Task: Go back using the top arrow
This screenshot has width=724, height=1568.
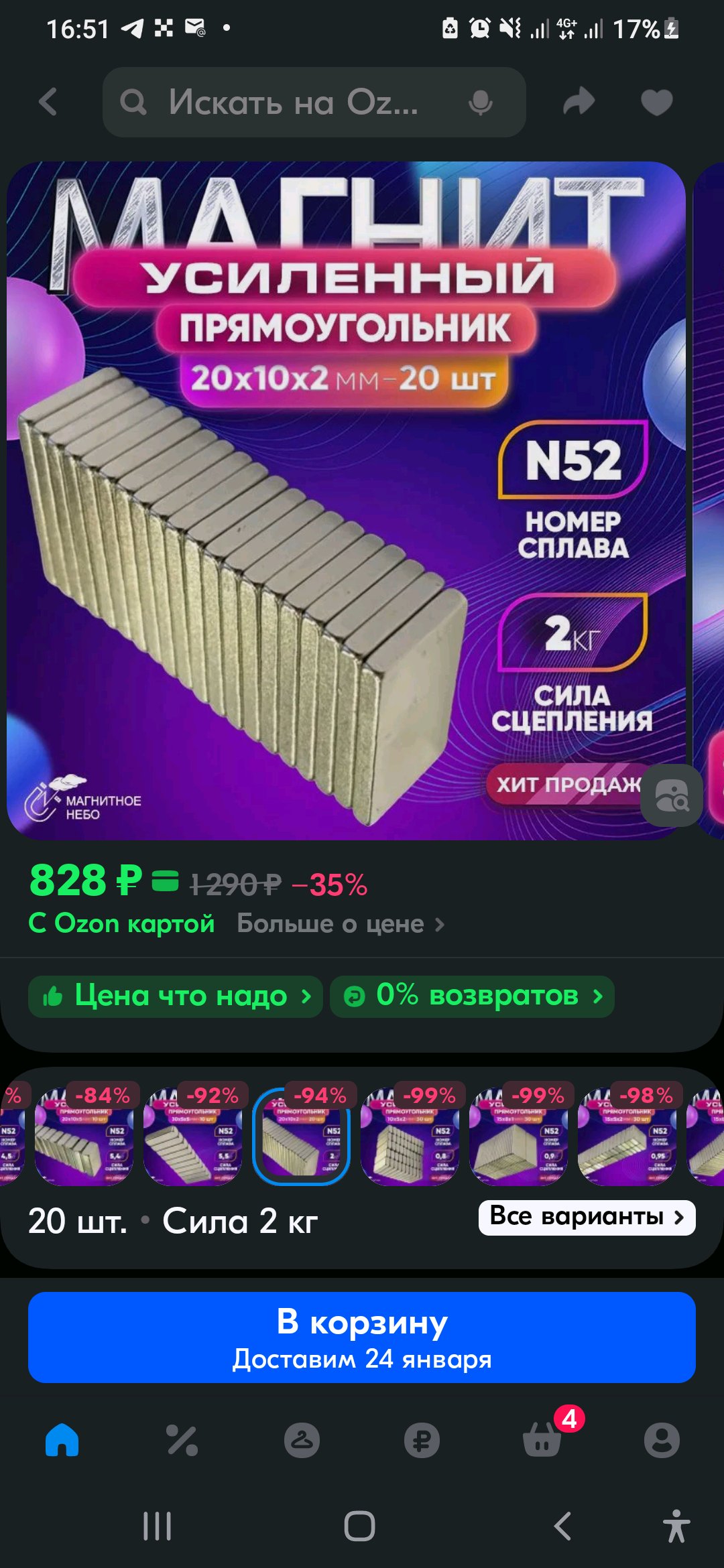Action: (x=48, y=103)
